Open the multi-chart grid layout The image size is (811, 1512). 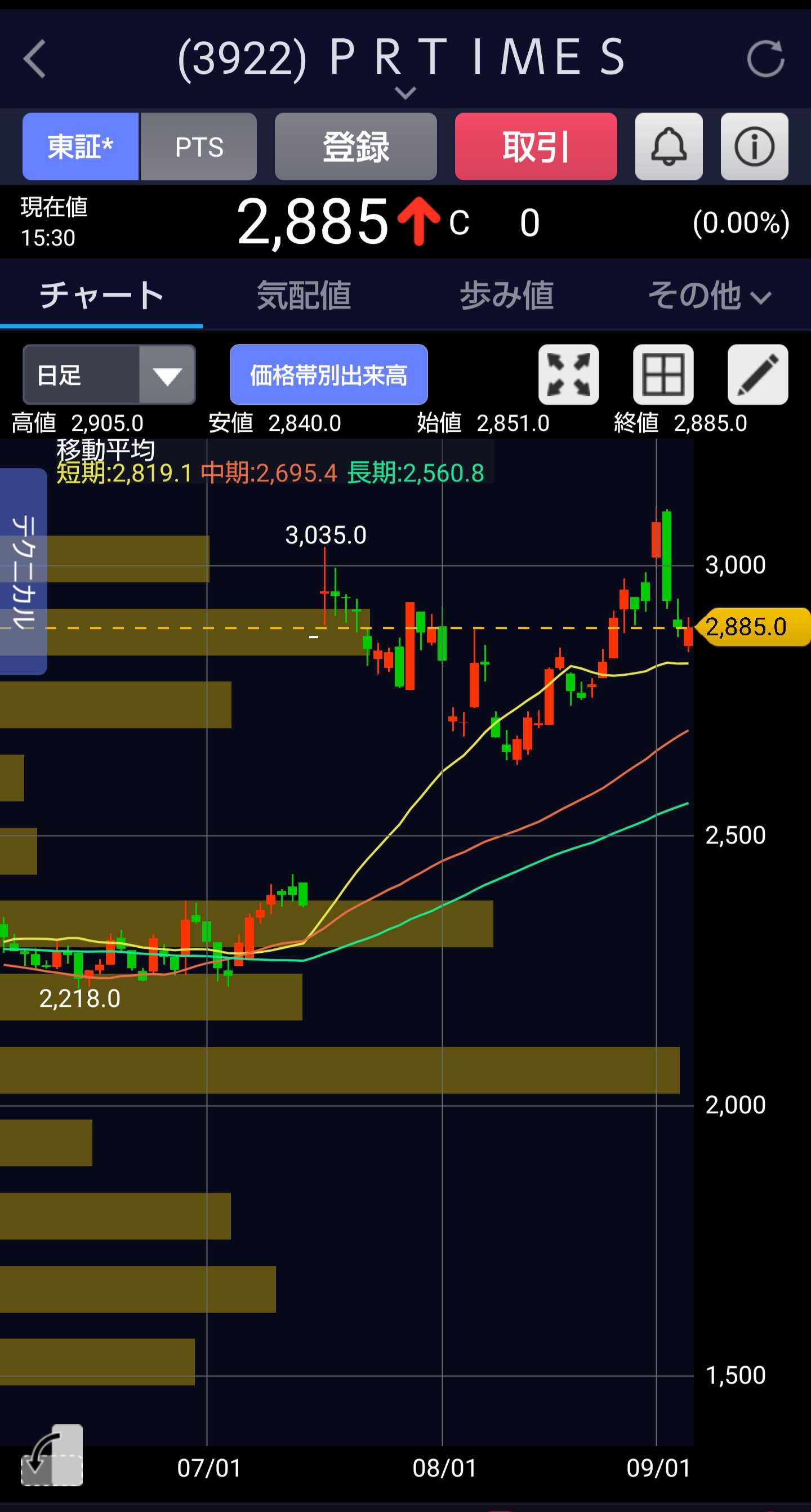663,374
